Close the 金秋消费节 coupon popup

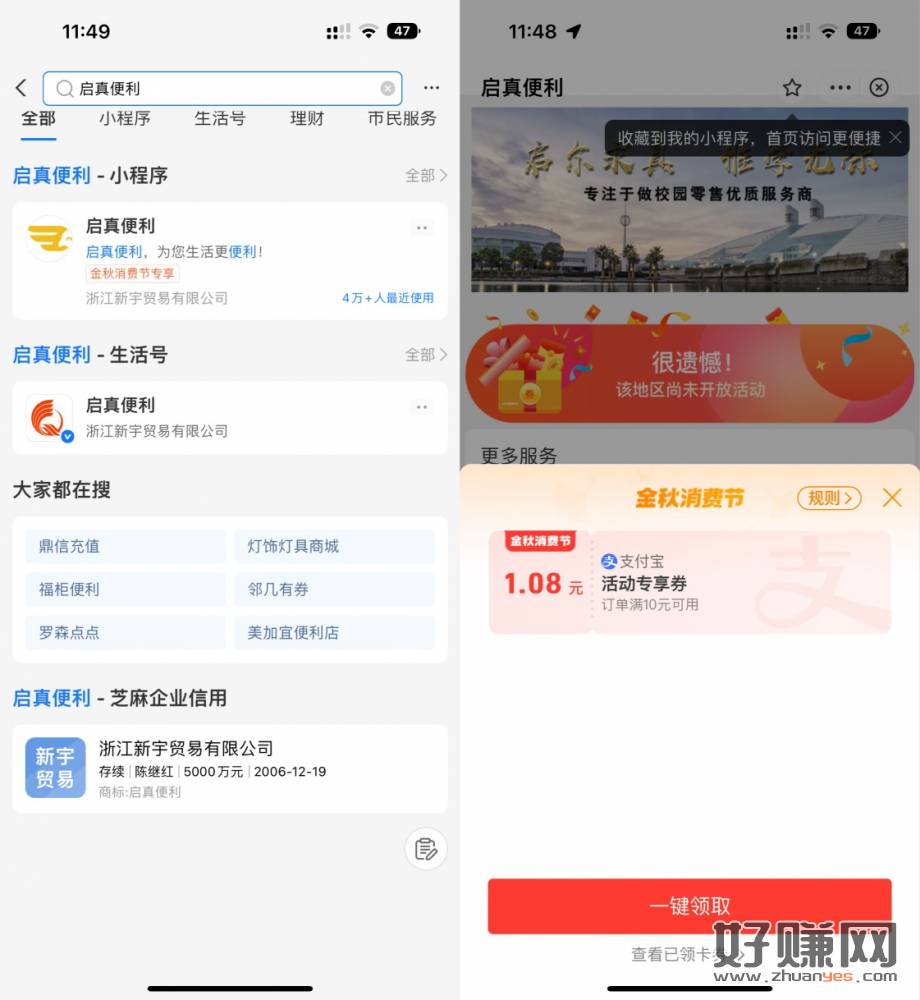click(x=892, y=497)
